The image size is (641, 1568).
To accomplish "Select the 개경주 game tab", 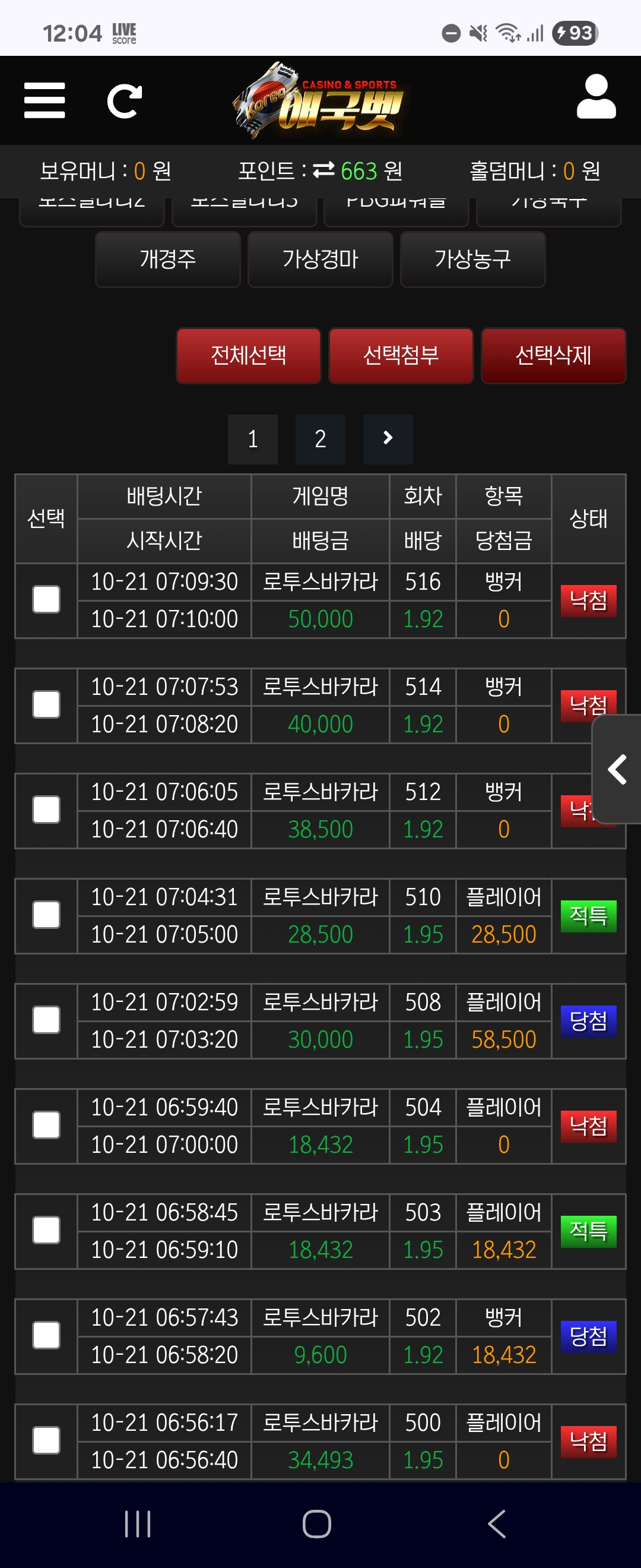I will (168, 260).
